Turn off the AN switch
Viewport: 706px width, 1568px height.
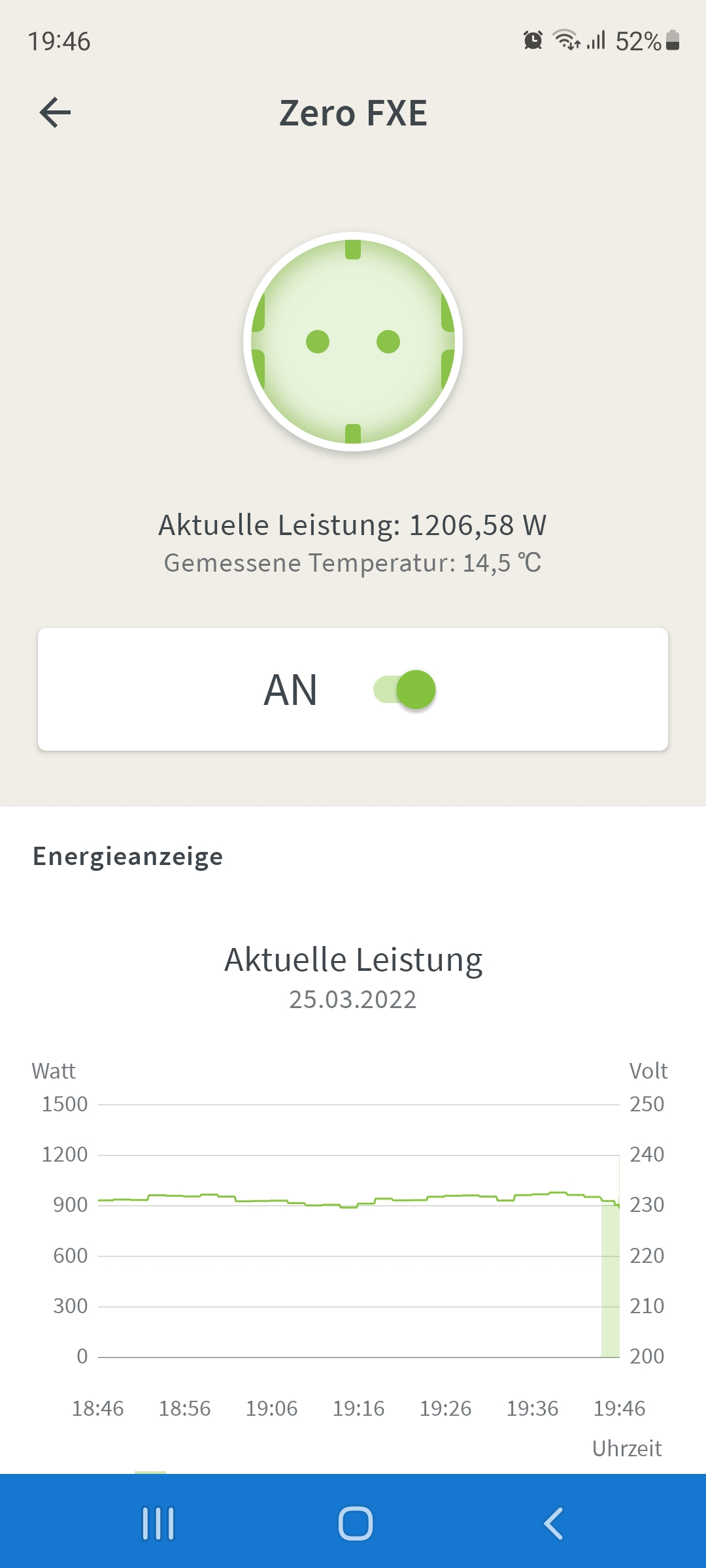tap(405, 690)
